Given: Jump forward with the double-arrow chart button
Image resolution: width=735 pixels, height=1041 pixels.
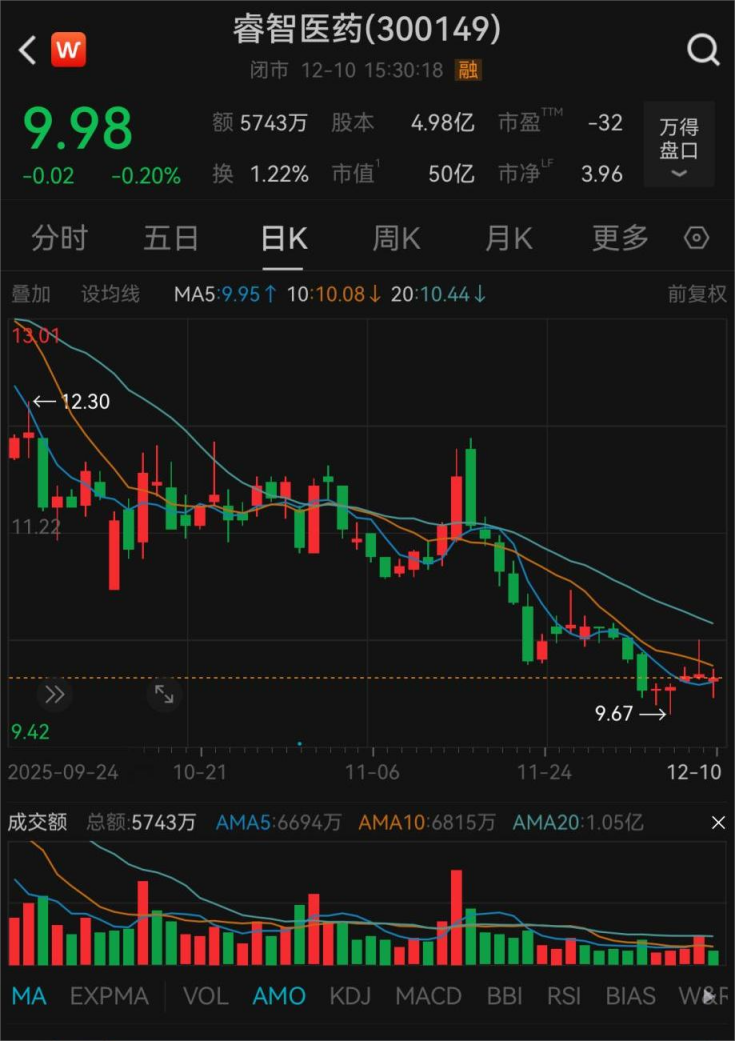Looking at the screenshot, I should (54, 694).
